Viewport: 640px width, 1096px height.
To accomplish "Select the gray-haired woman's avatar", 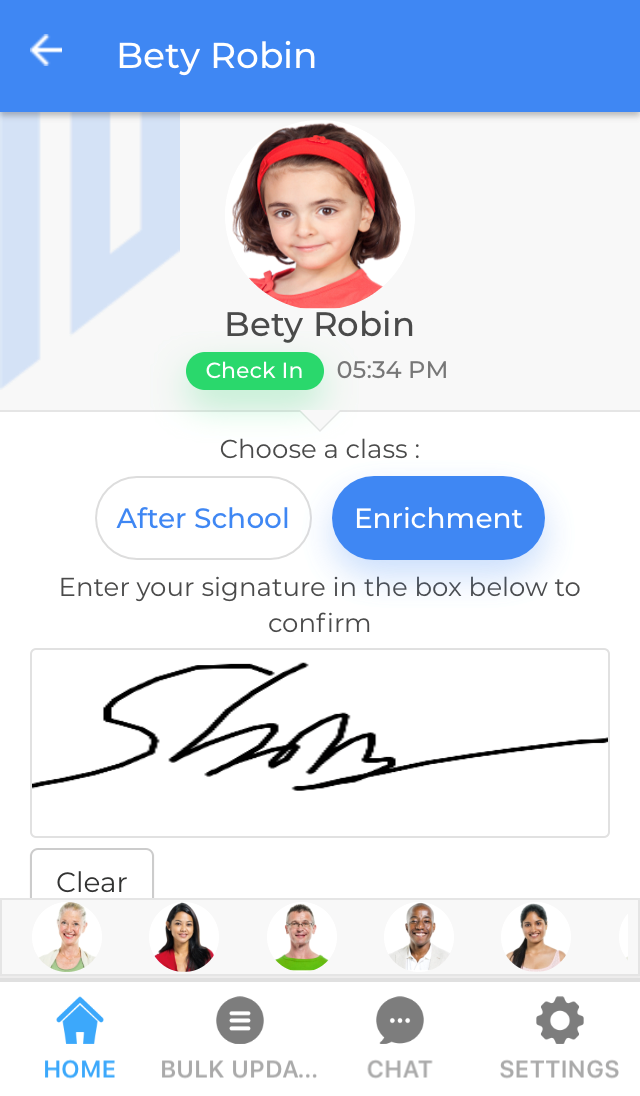I will [67, 937].
